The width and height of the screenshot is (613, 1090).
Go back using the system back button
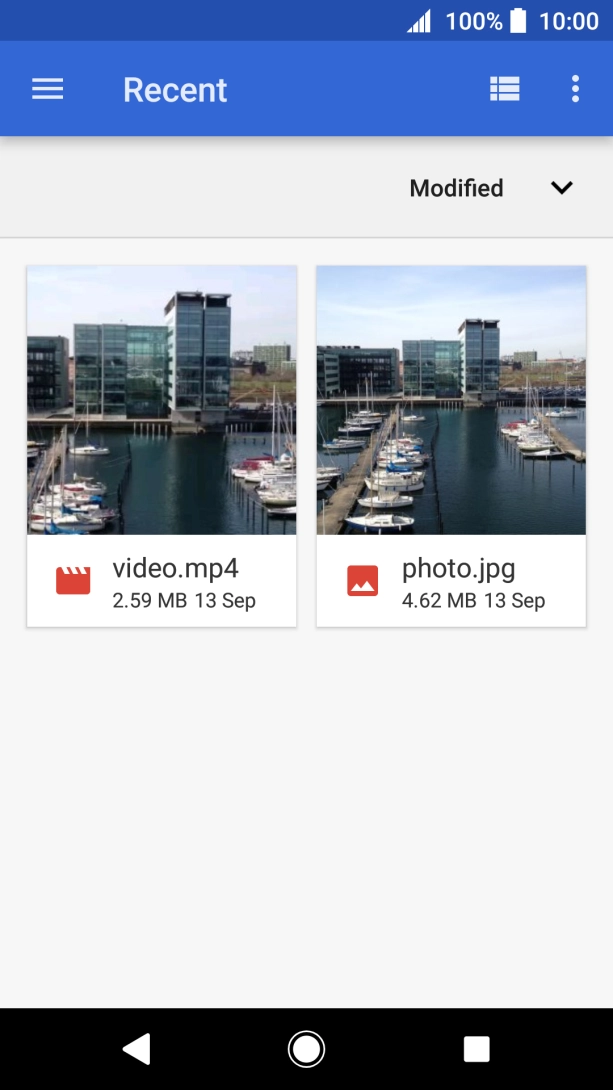tap(136, 1048)
